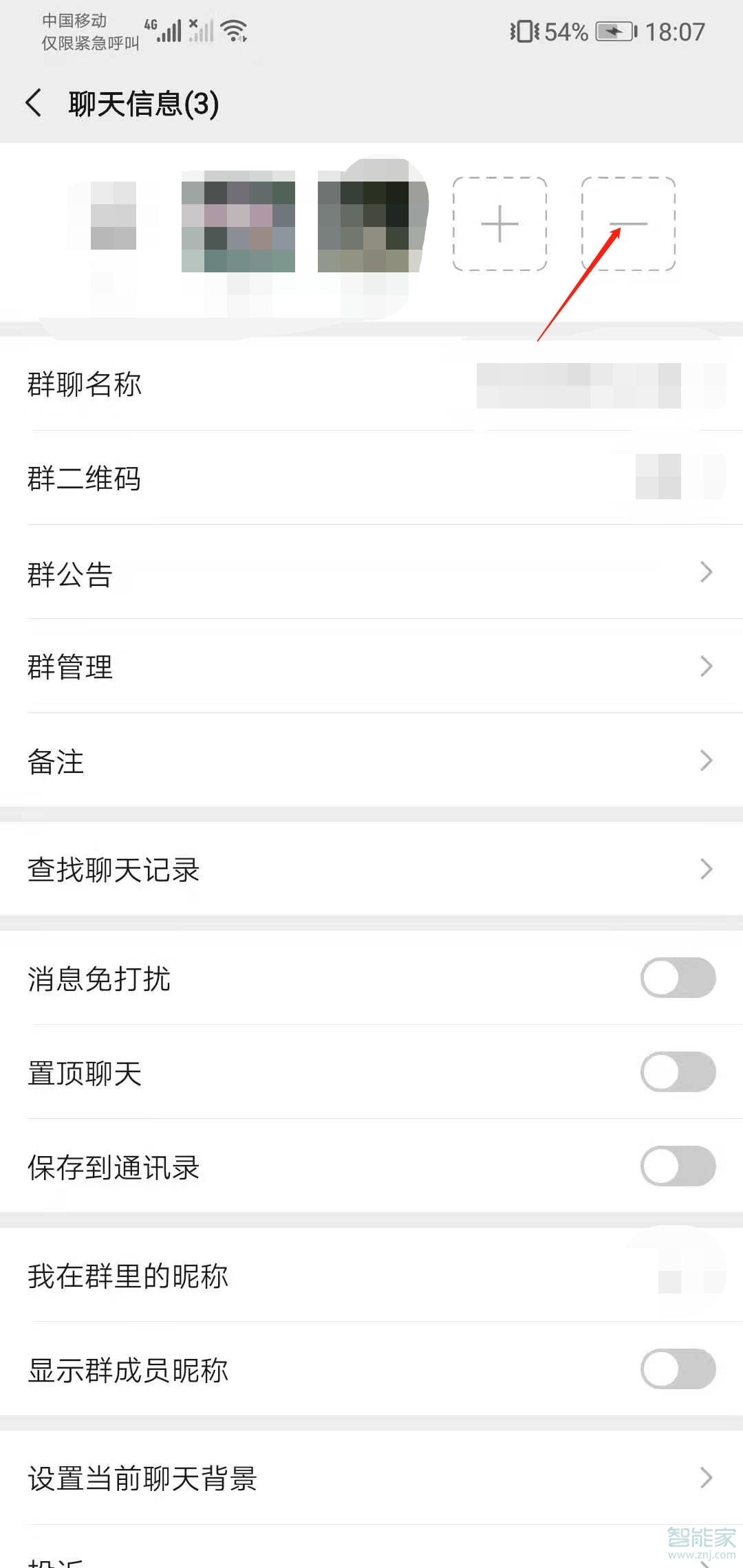
Task: Tap the back arrow to leave chat info
Action: (x=34, y=103)
